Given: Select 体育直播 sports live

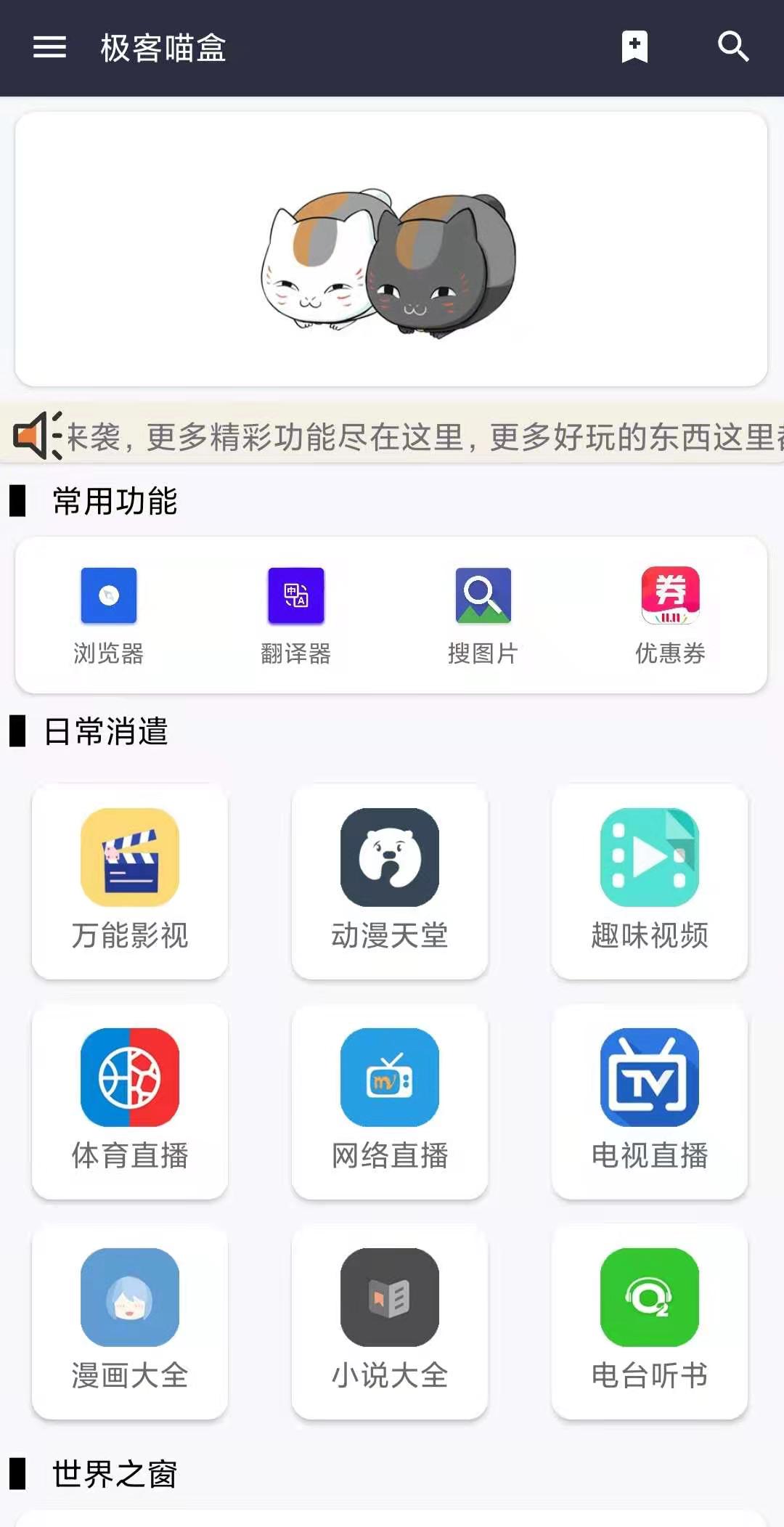Looking at the screenshot, I should pyautogui.click(x=130, y=1102).
